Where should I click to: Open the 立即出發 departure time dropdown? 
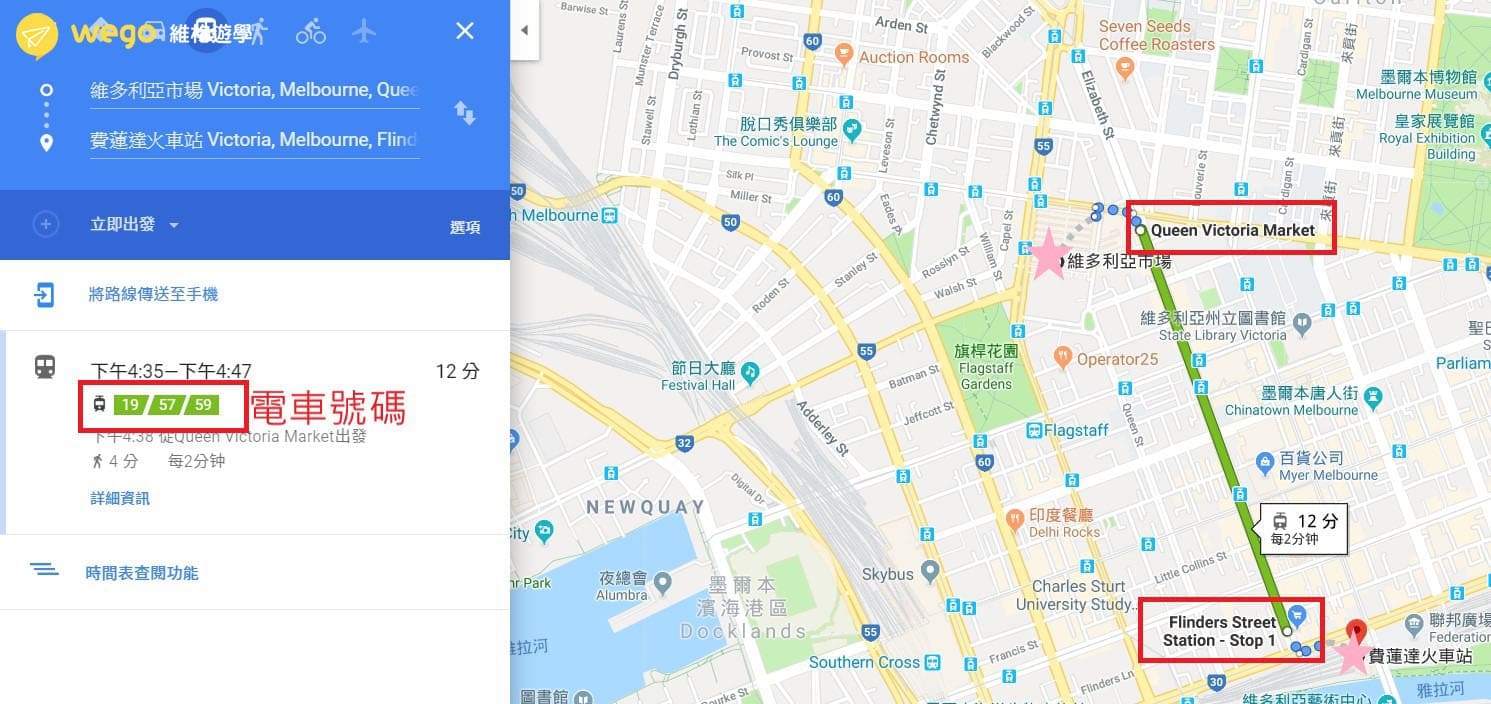(134, 225)
